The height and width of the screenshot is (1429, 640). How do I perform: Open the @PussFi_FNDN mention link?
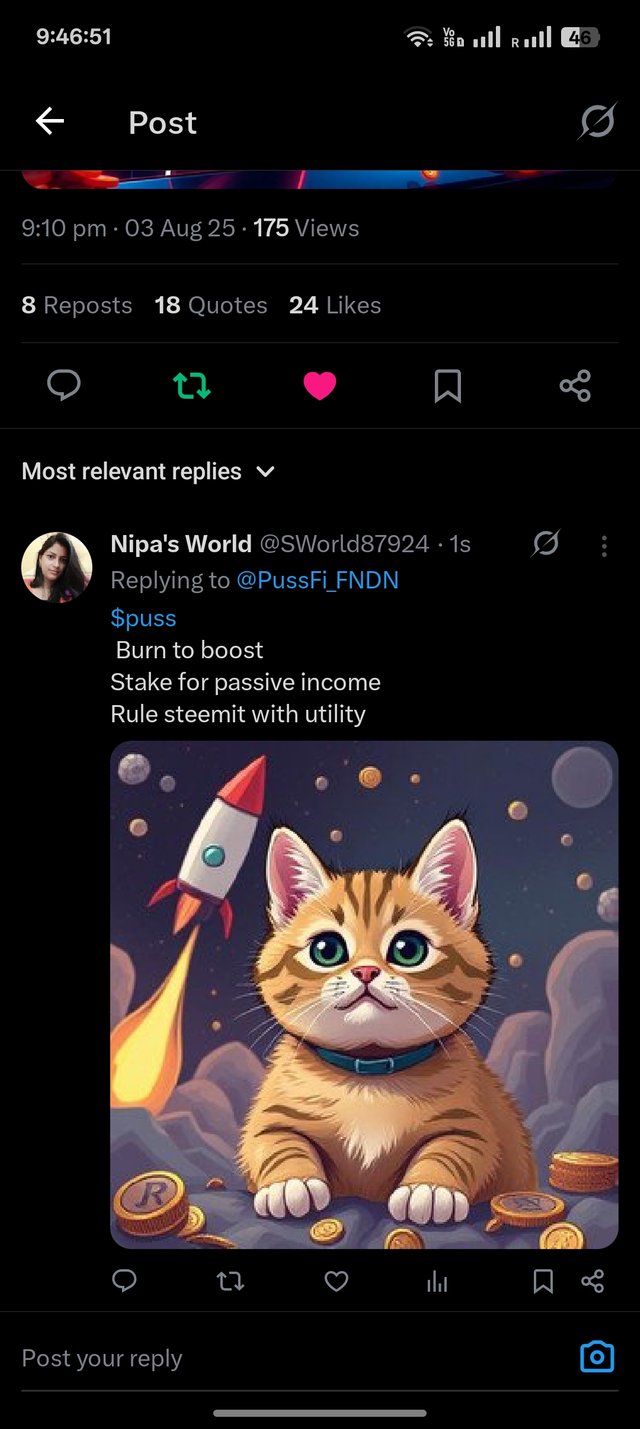317,580
